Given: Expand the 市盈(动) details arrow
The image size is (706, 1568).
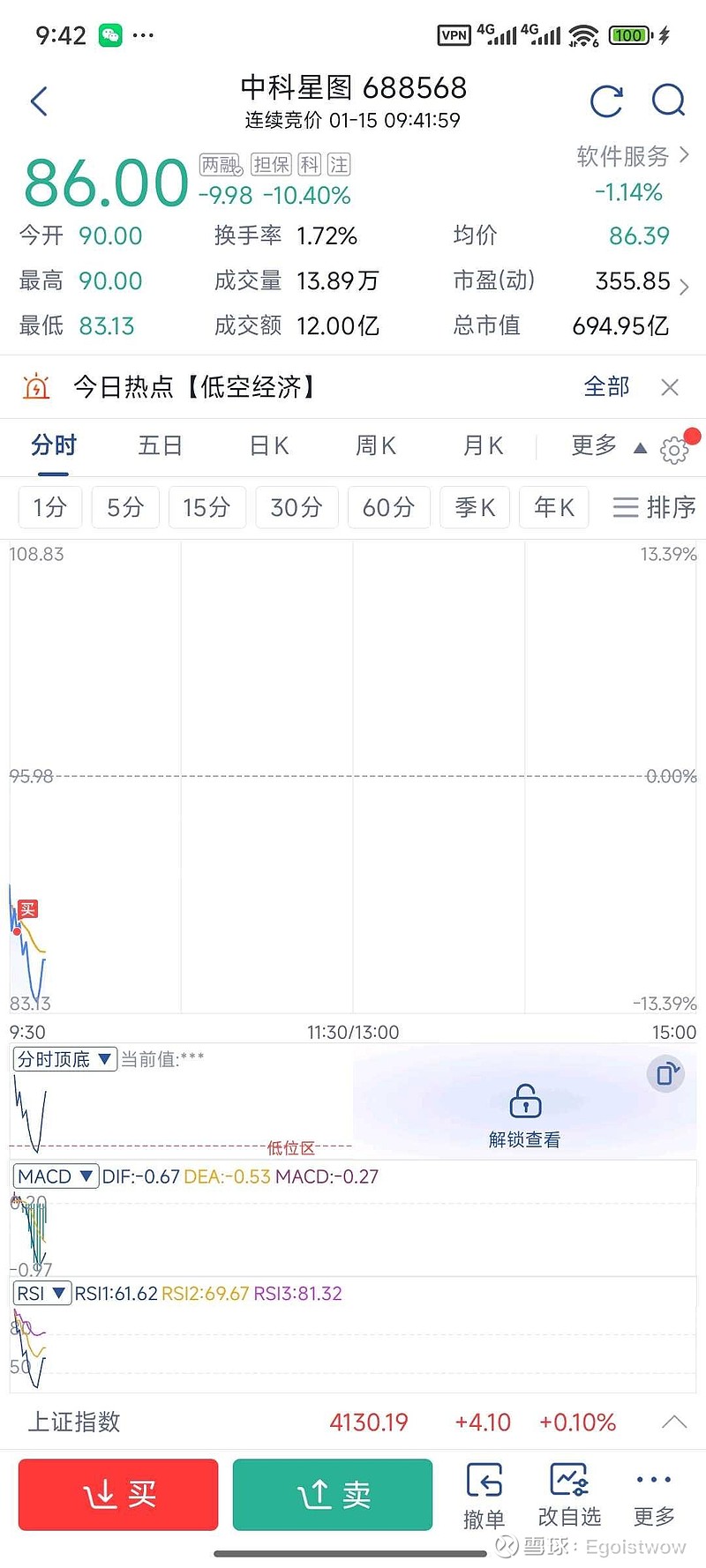Looking at the screenshot, I should pos(685,287).
